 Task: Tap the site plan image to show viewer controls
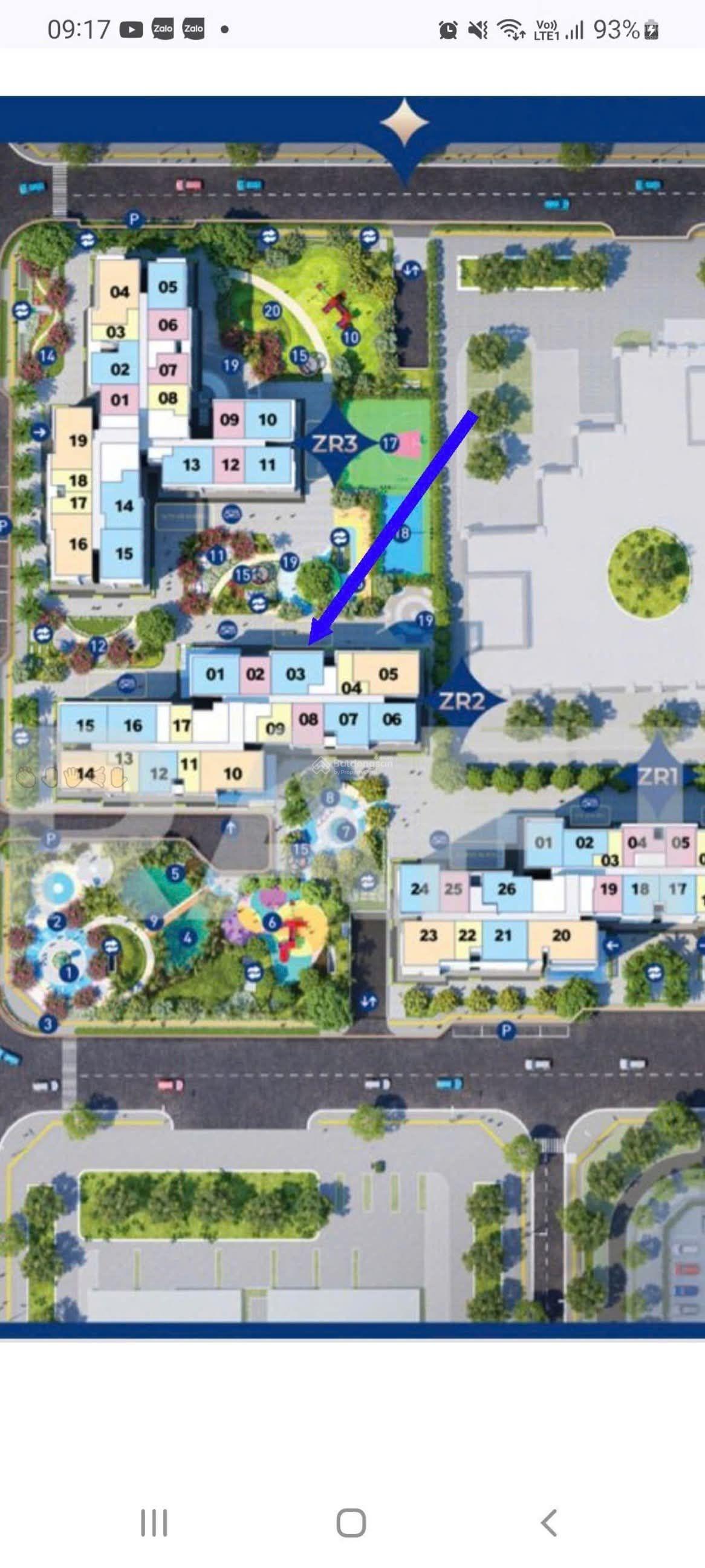click(x=352, y=718)
